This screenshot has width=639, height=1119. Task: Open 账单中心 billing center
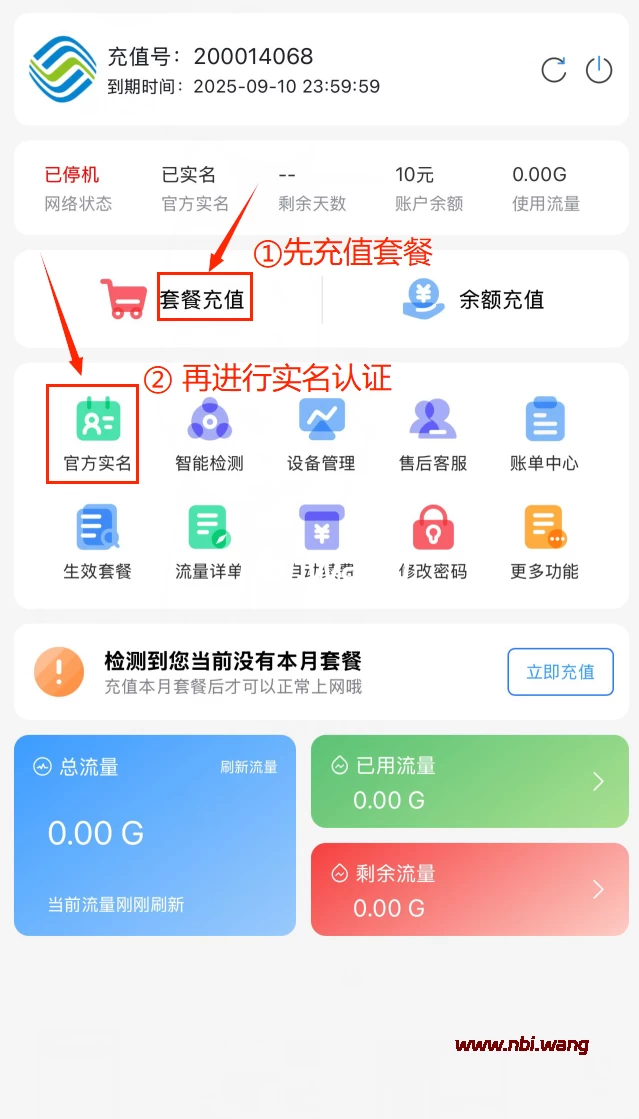pos(544,433)
